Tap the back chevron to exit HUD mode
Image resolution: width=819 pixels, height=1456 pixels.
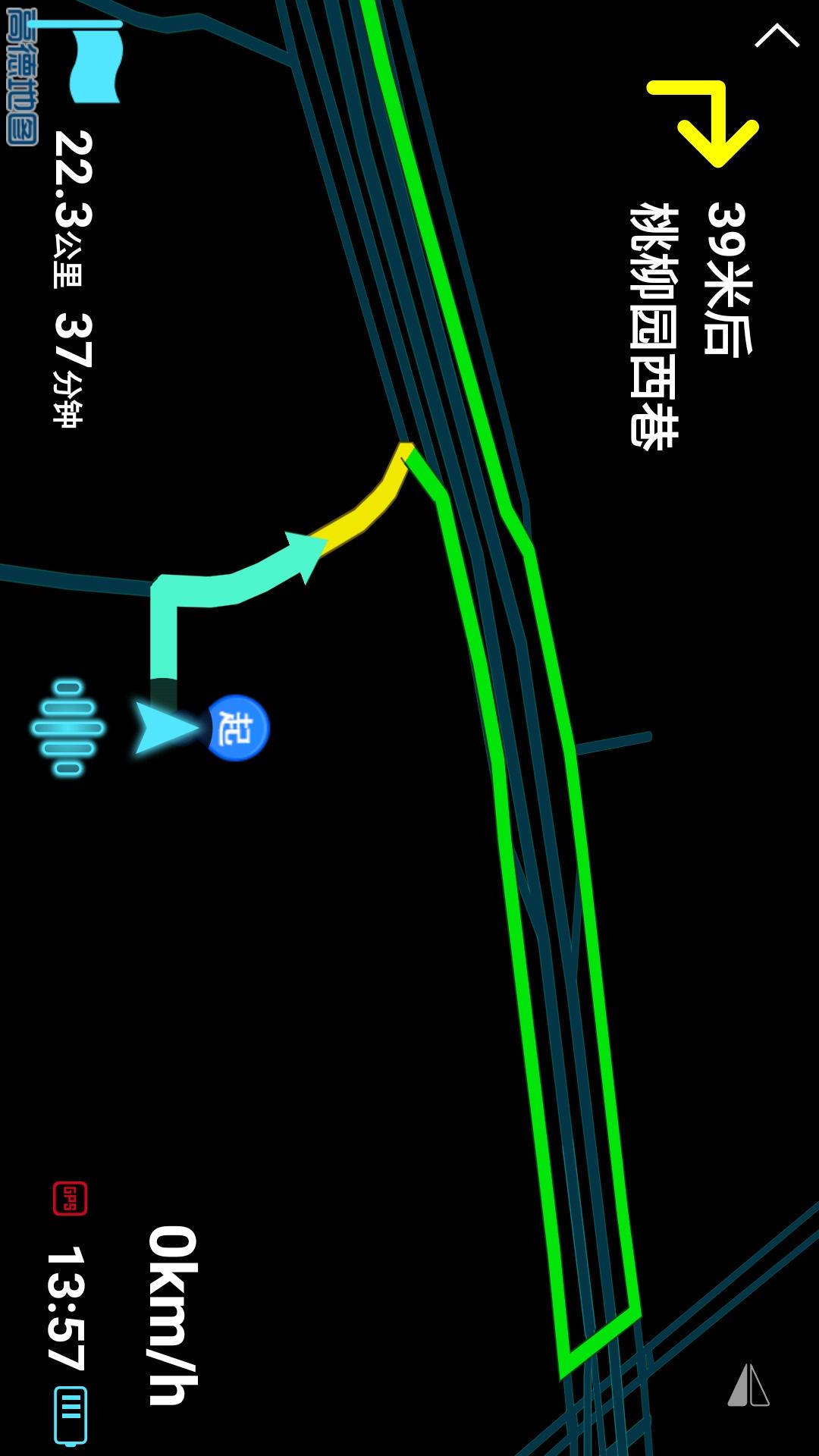[777, 36]
